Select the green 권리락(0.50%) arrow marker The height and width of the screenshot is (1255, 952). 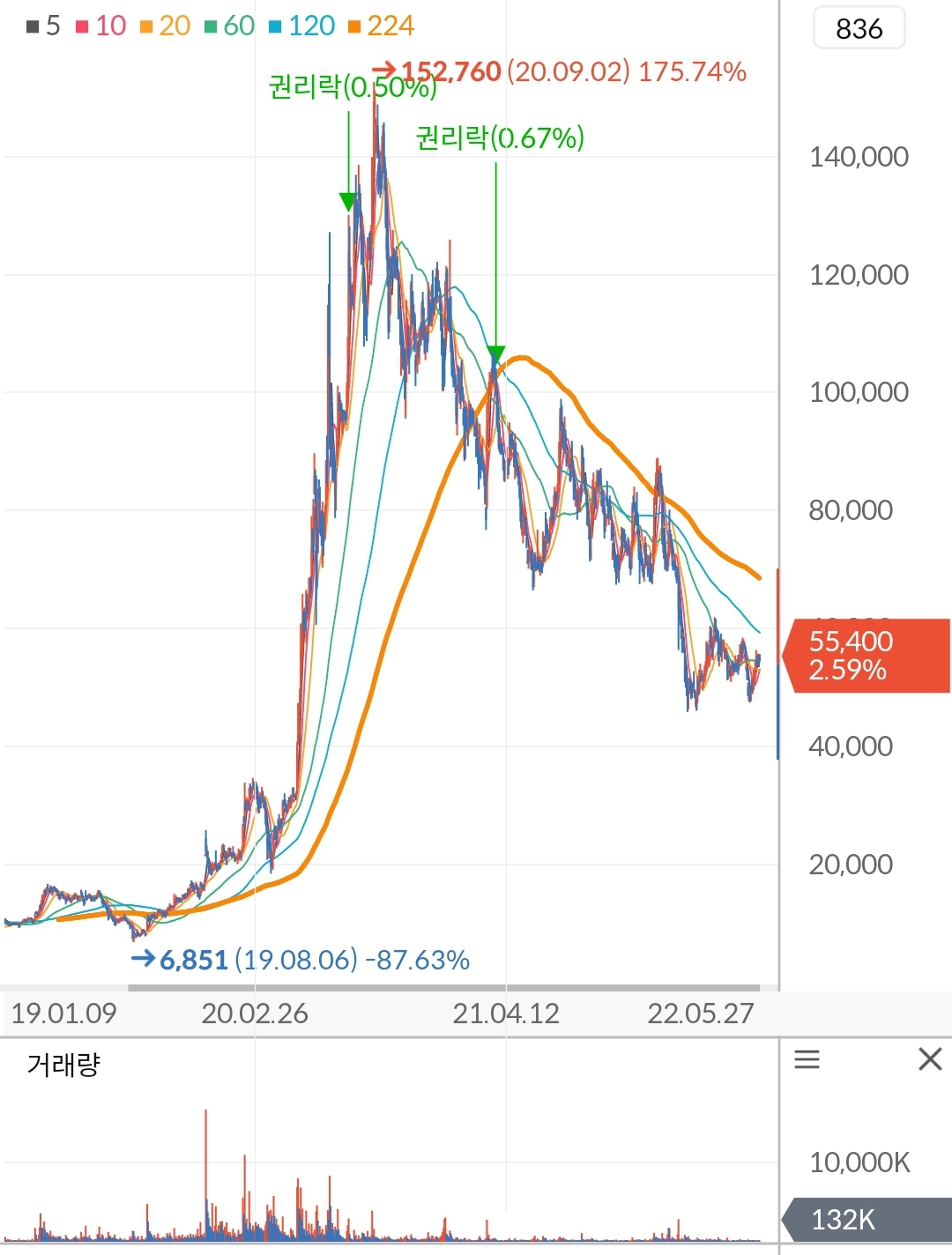click(x=348, y=201)
